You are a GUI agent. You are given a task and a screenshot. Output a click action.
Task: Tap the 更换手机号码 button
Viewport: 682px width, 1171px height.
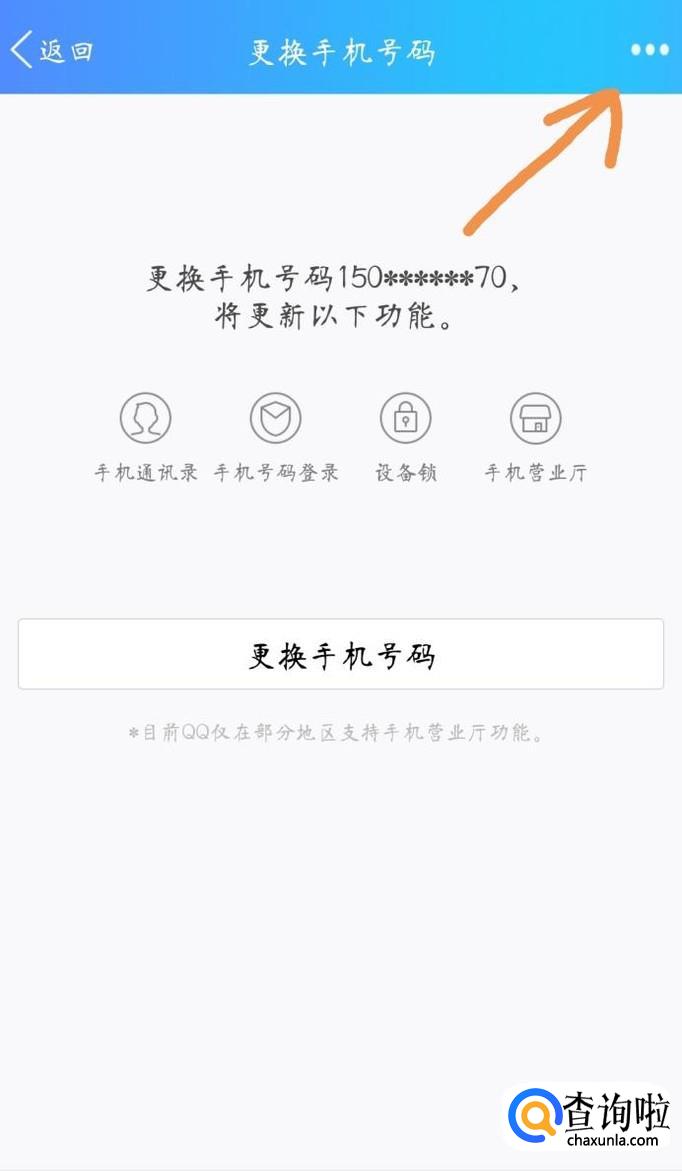(x=341, y=654)
